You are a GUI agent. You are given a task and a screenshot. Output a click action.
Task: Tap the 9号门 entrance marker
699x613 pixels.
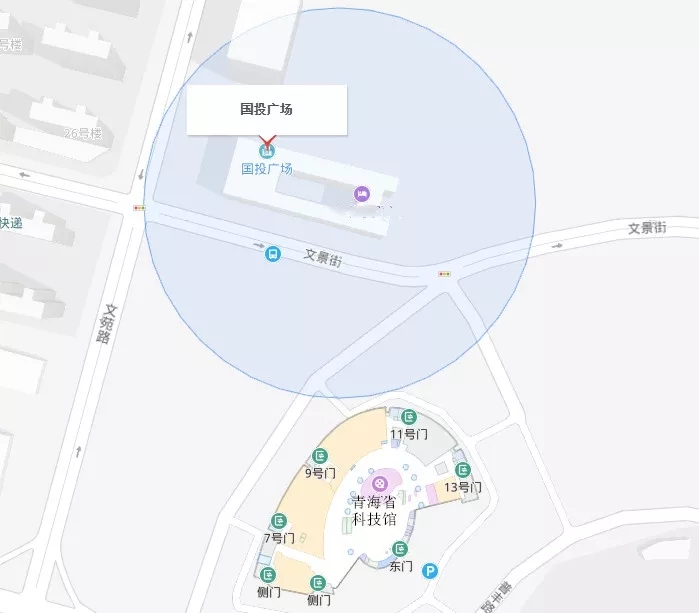coord(322,456)
